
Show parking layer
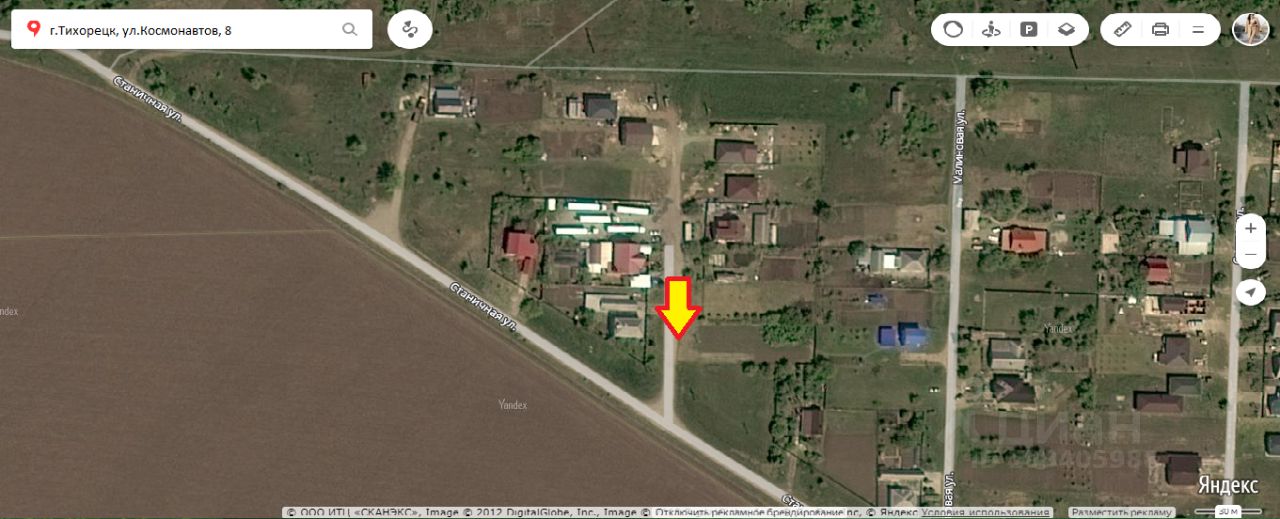point(1028,30)
